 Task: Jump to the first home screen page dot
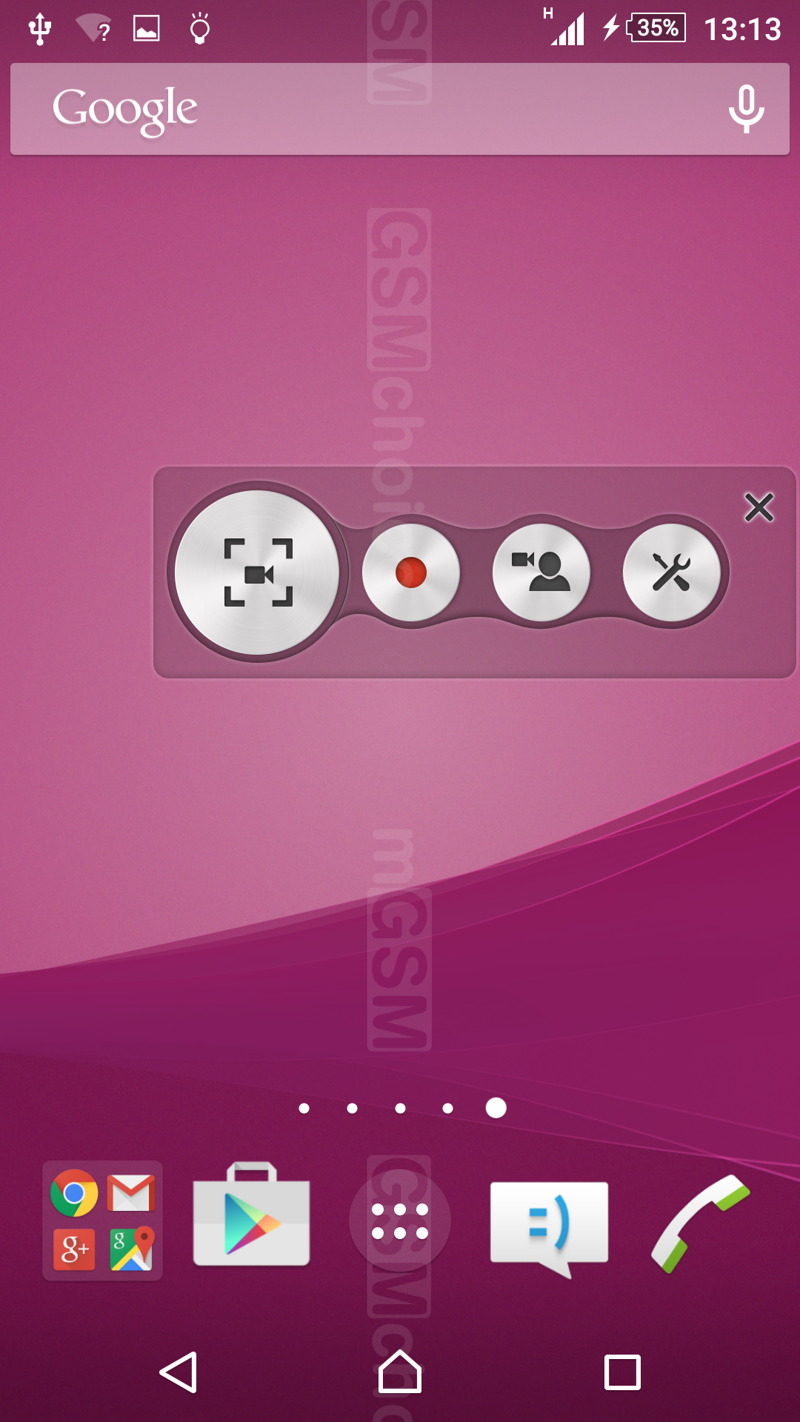(304, 1108)
